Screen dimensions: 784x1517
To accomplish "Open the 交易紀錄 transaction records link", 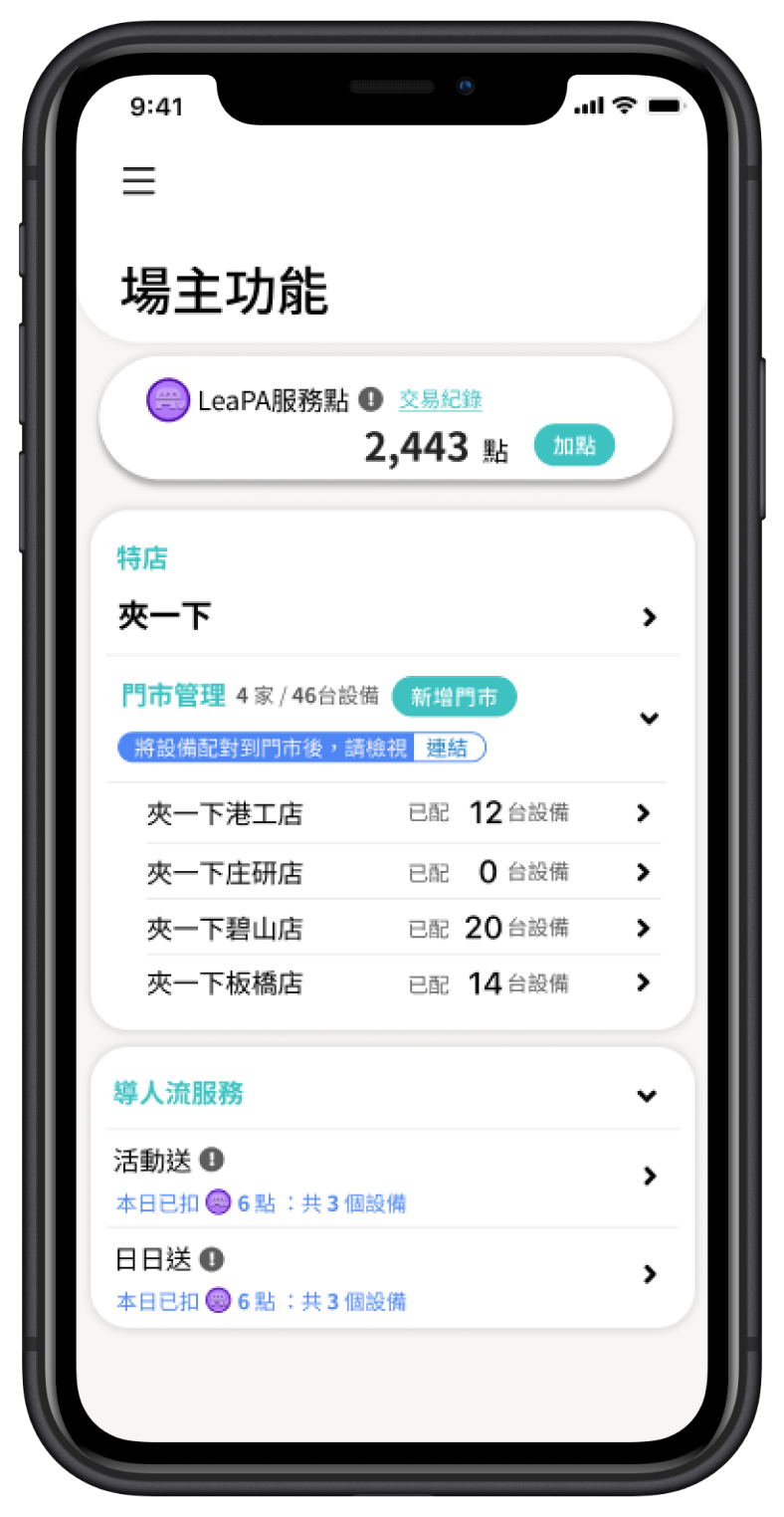I will pos(440,400).
